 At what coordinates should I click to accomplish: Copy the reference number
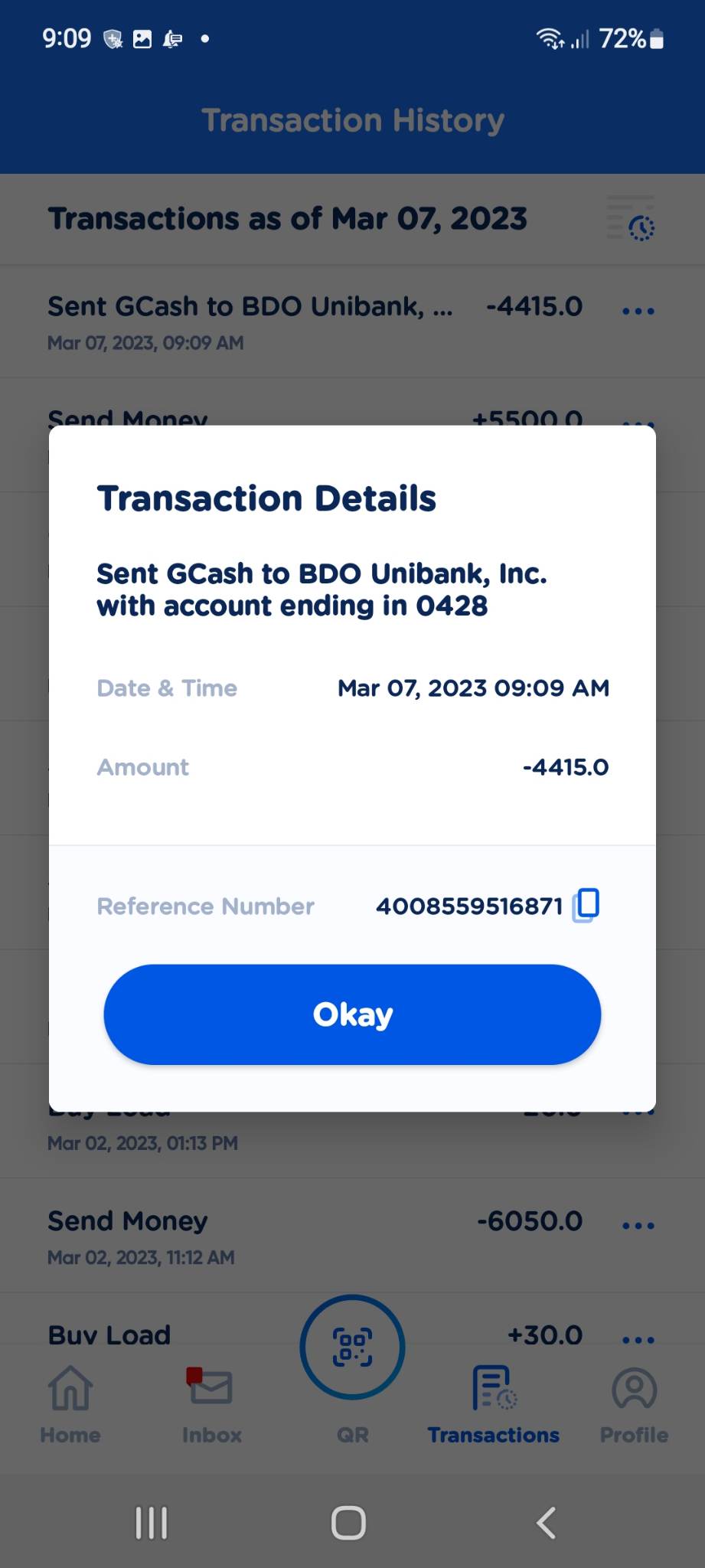point(586,905)
